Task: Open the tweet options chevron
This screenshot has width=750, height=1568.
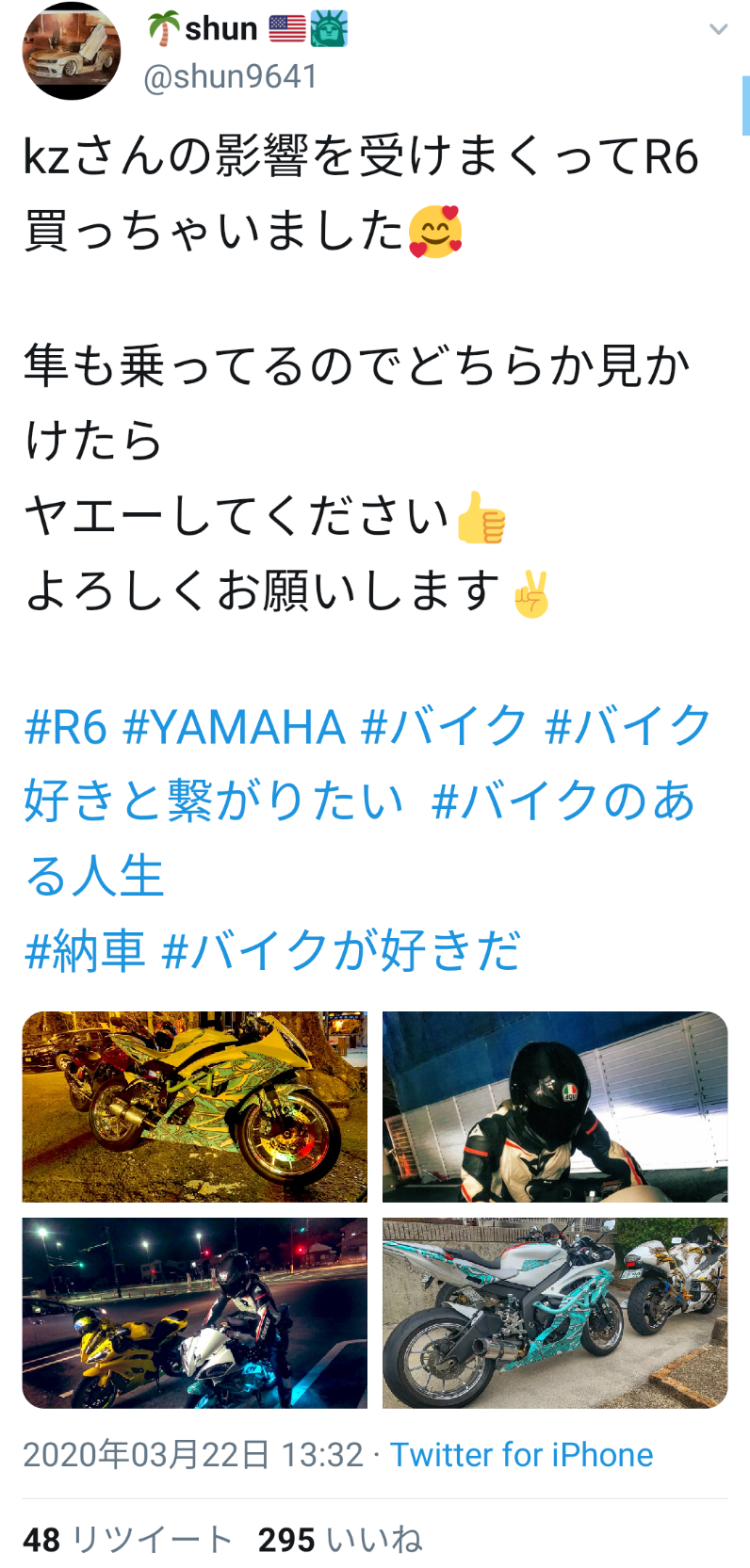Action: (x=719, y=30)
